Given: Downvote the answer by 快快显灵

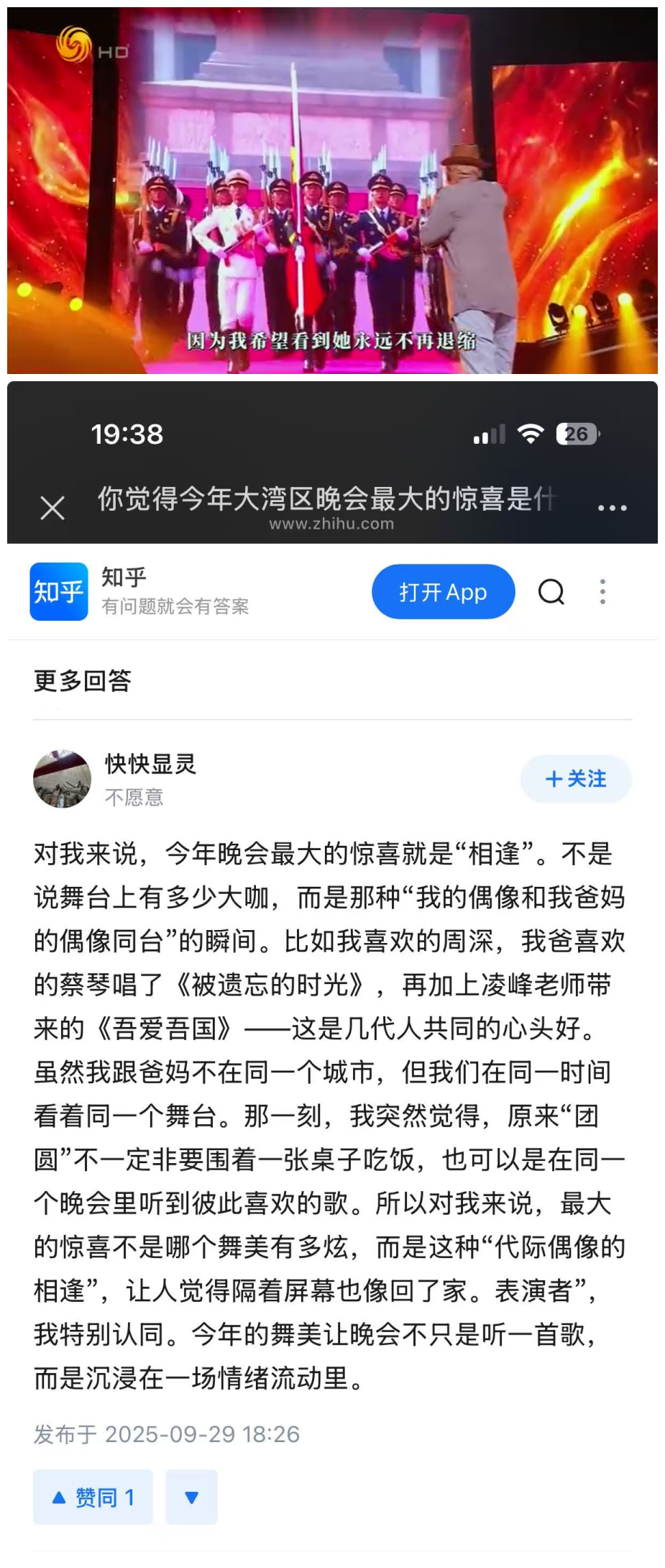Looking at the screenshot, I should [191, 1497].
